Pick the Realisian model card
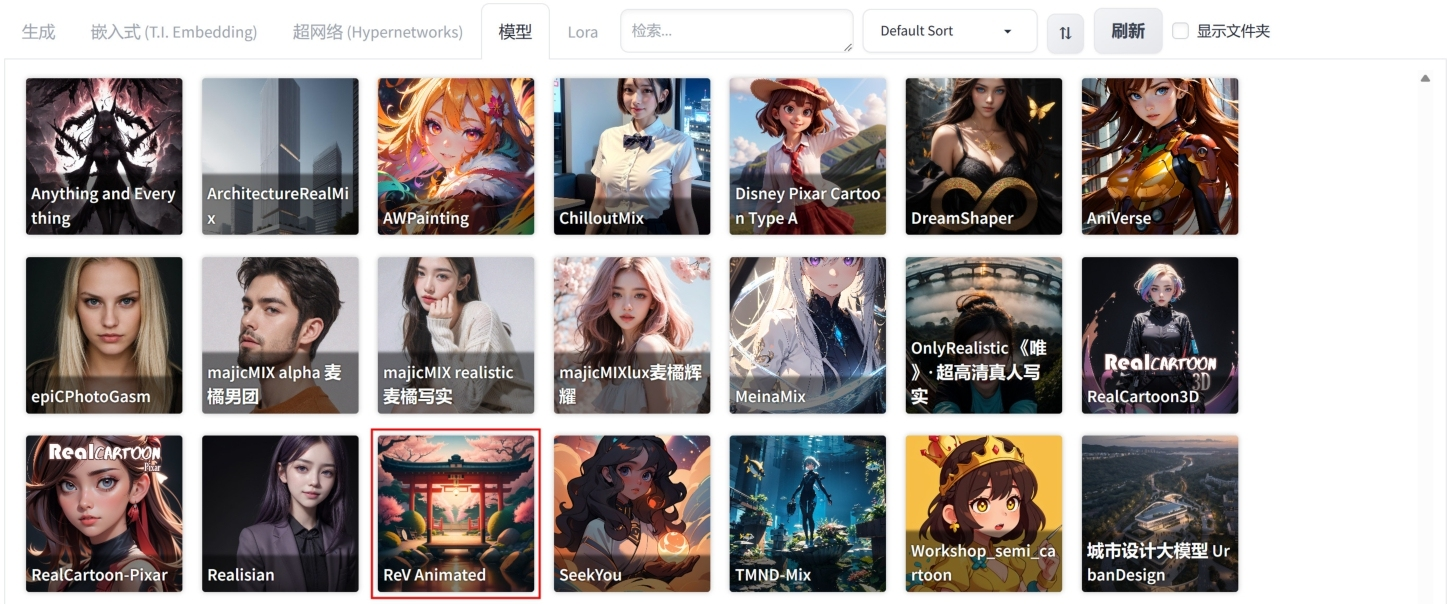Viewport: 1451px width, 605px height. (x=280, y=514)
